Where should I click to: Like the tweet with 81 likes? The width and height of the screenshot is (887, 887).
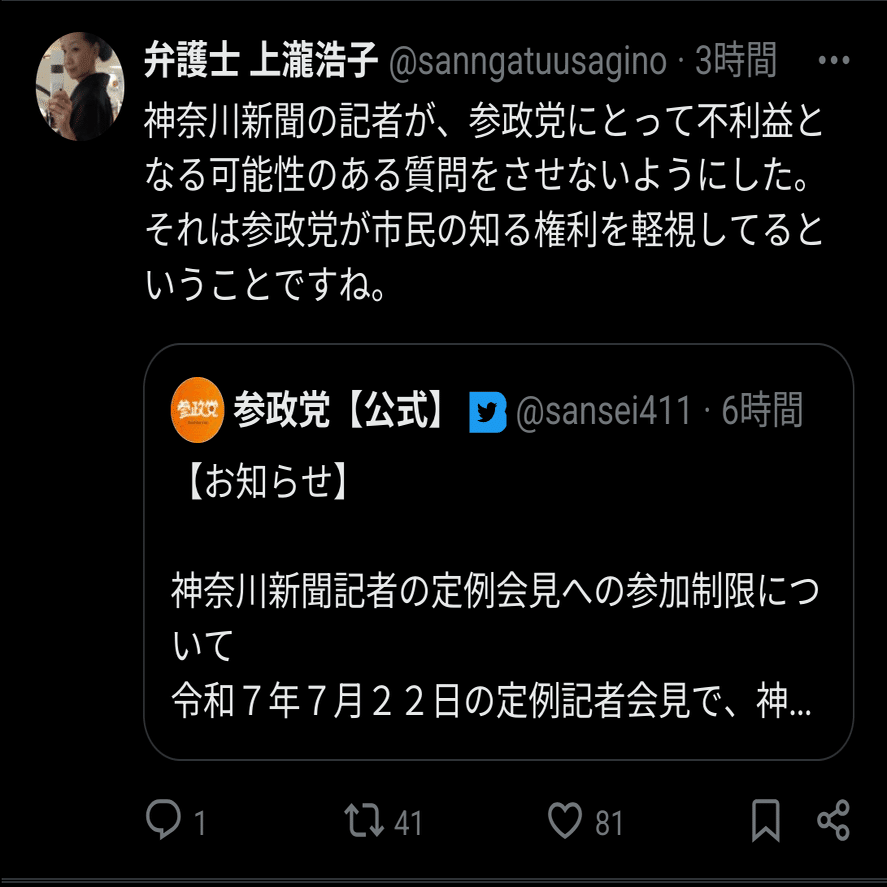tap(565, 821)
